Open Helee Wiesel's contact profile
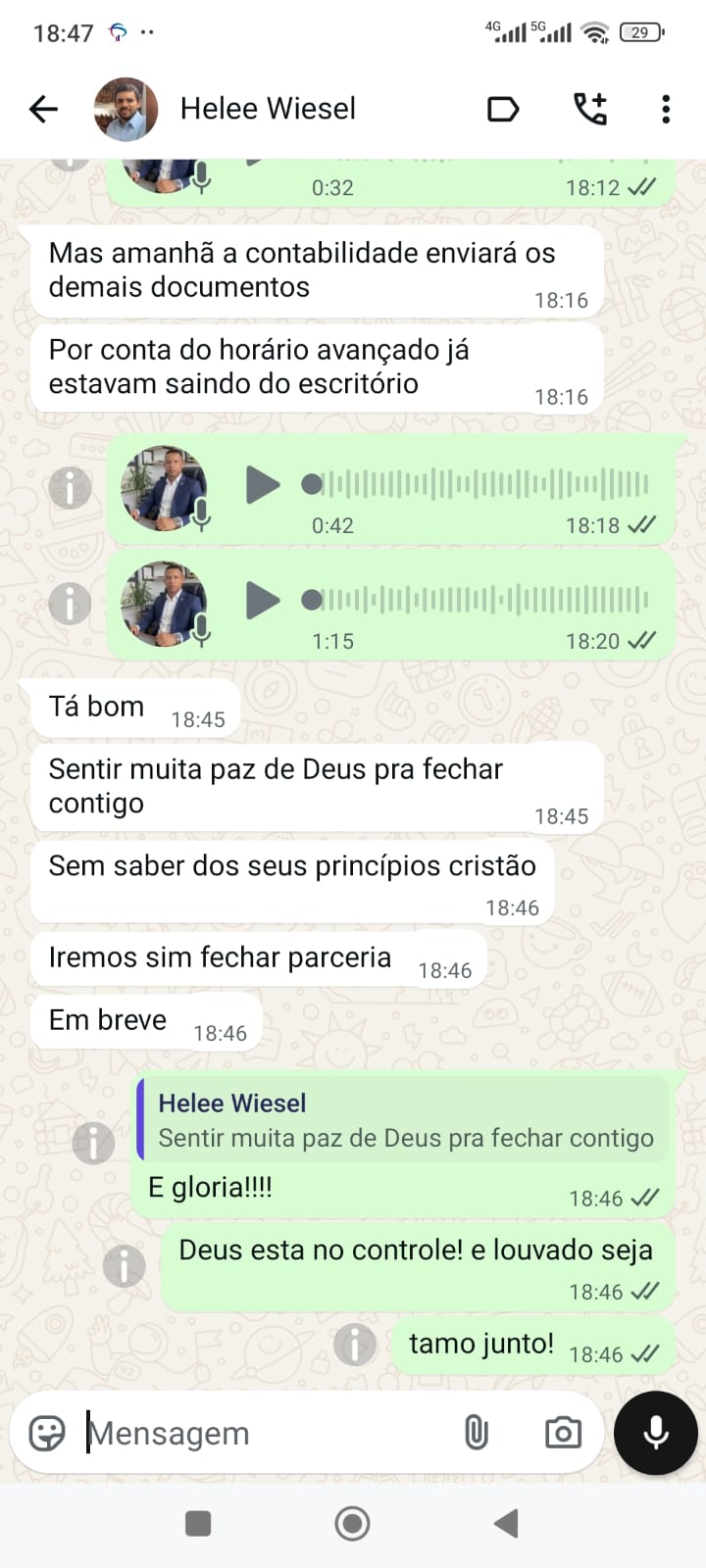The height and width of the screenshot is (1568, 706). coord(267,109)
